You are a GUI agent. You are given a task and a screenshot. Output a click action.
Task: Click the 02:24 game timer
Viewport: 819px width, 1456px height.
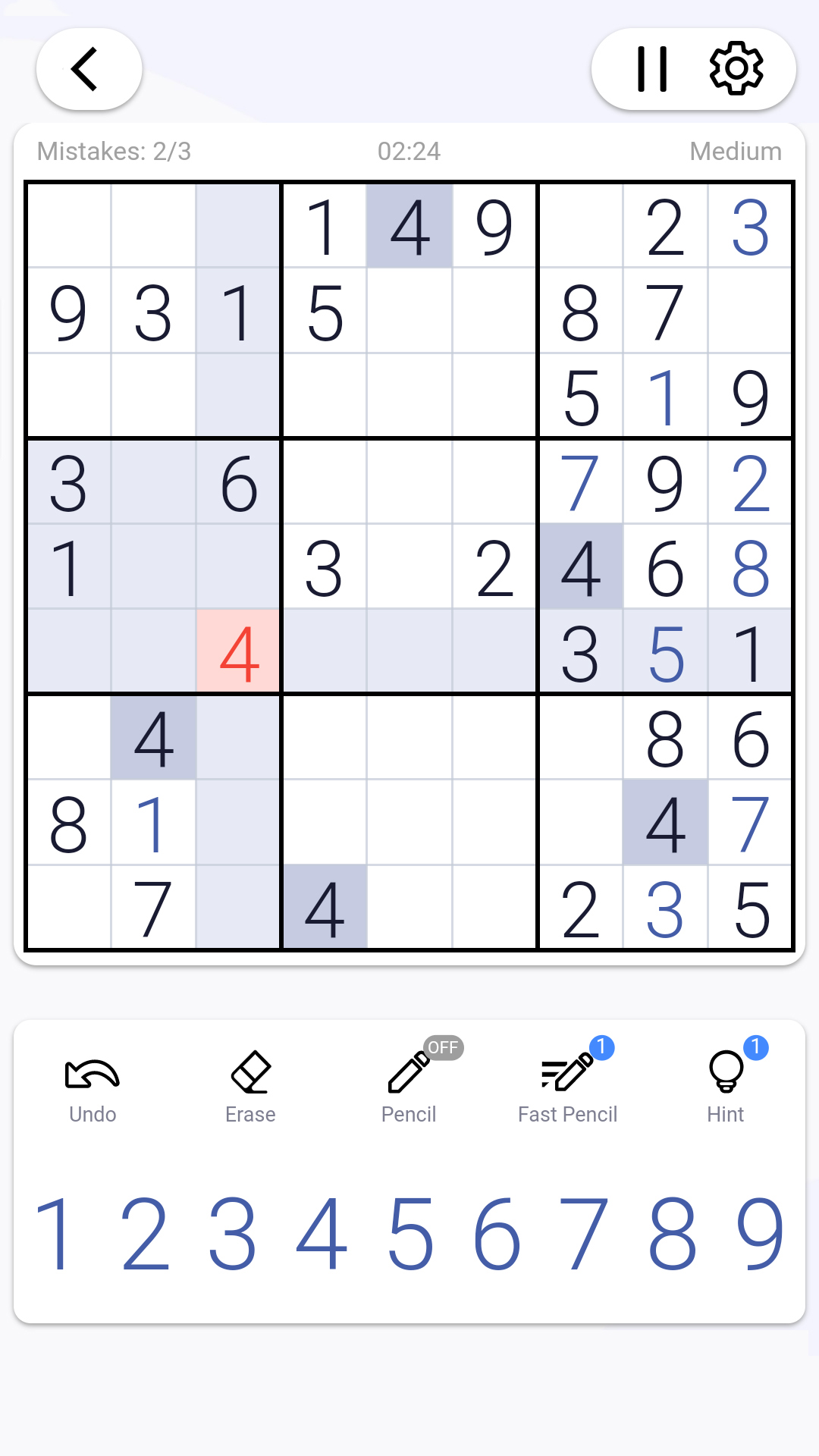pos(409,151)
